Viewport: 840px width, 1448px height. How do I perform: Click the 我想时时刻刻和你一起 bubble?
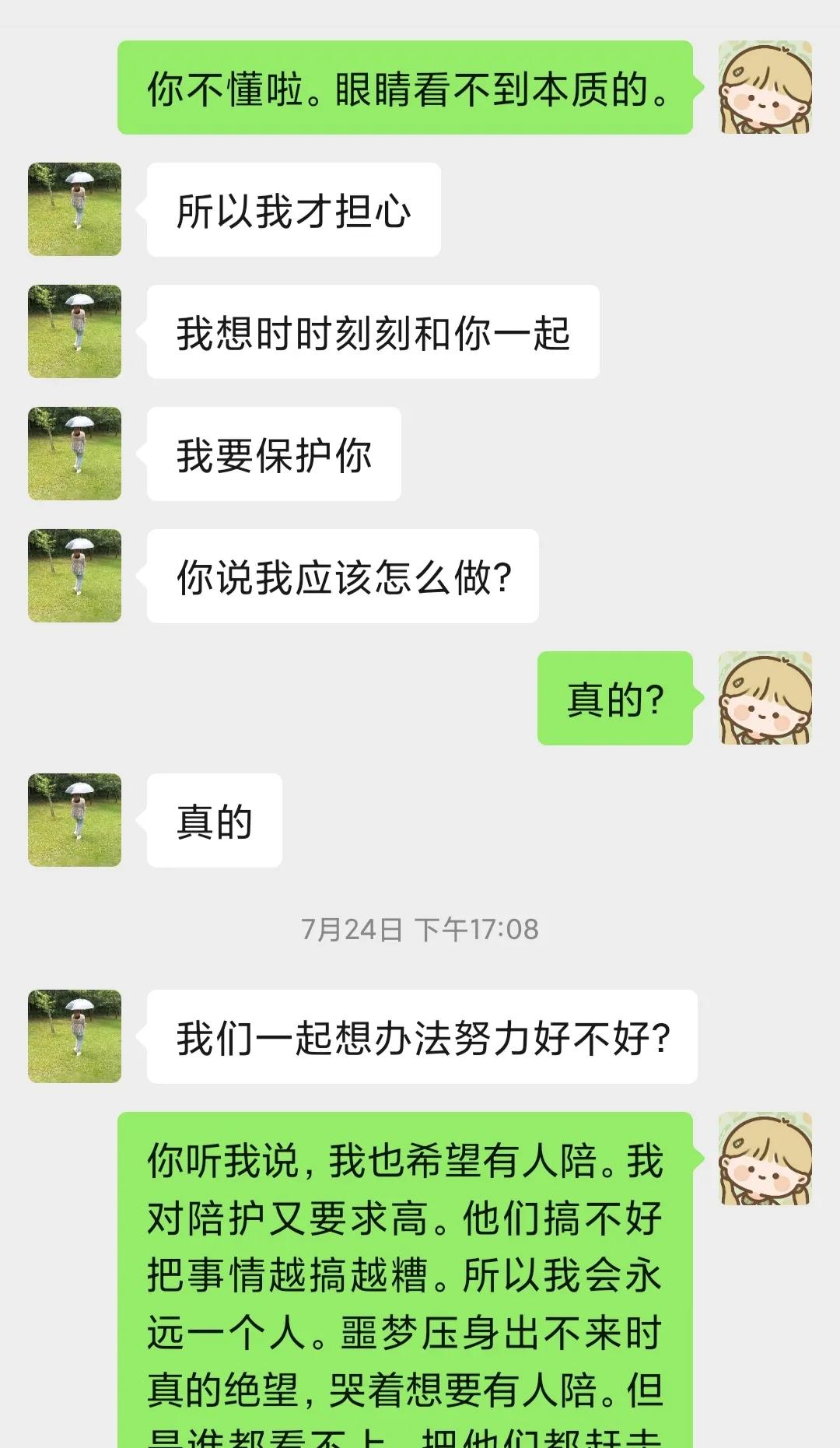[372, 331]
